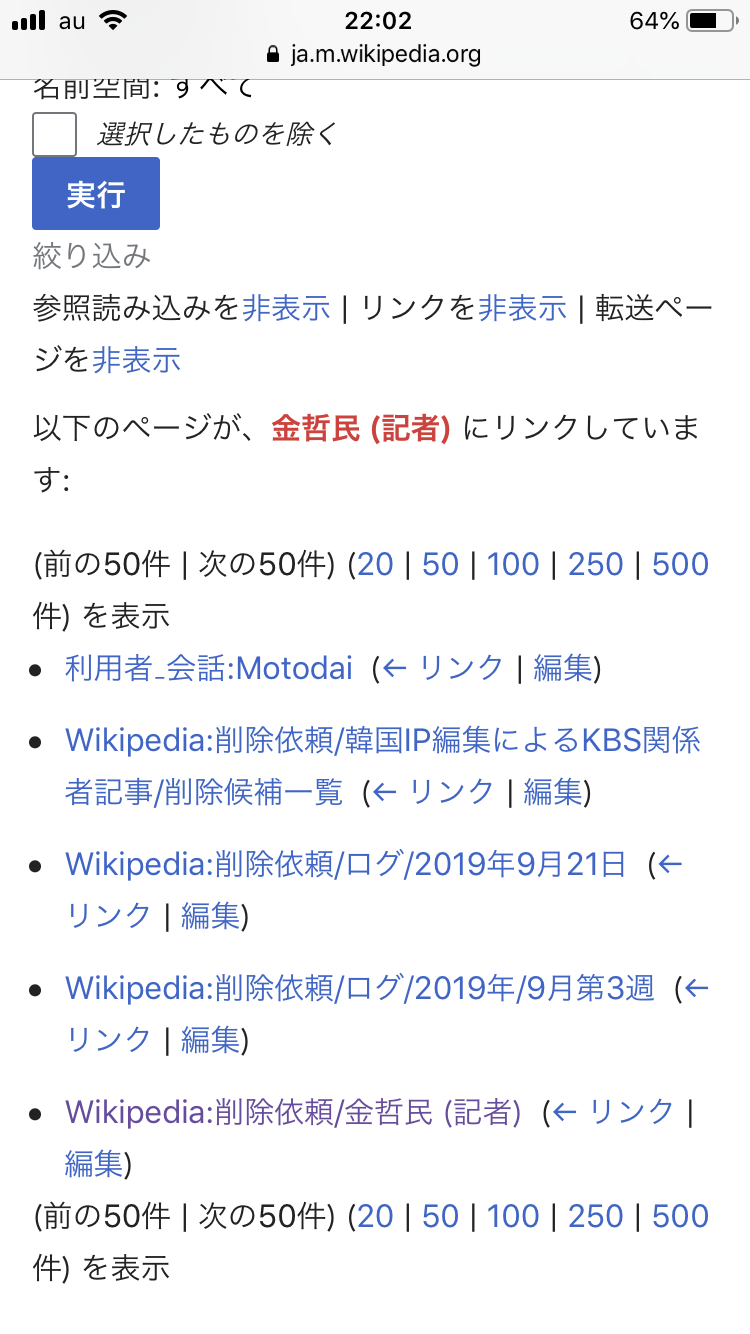This screenshot has width=750, height=1334.
Task: Open Wikipedia:削除依頼/金哲民 (記者)
Action: tap(293, 1112)
